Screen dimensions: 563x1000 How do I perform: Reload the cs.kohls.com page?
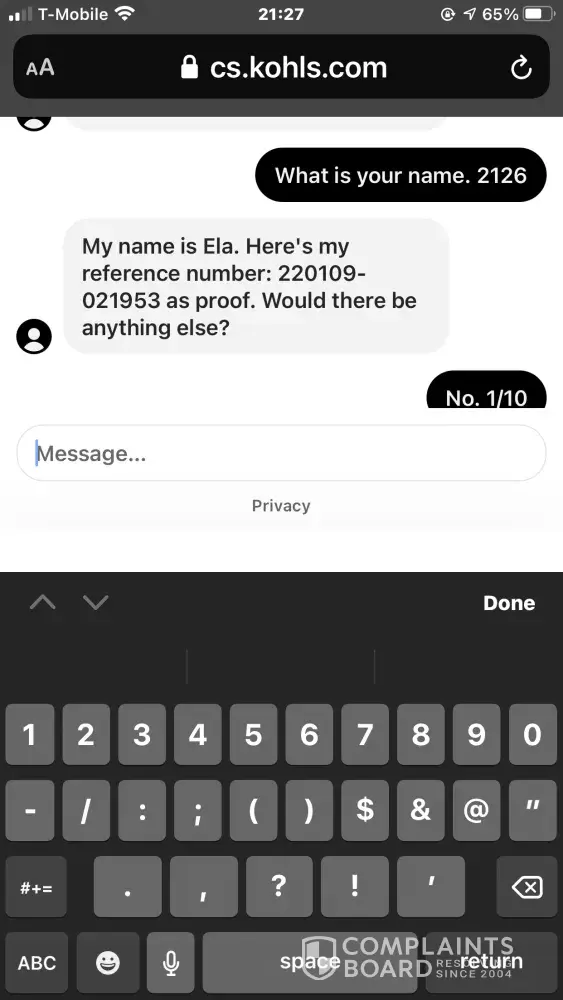[521, 68]
